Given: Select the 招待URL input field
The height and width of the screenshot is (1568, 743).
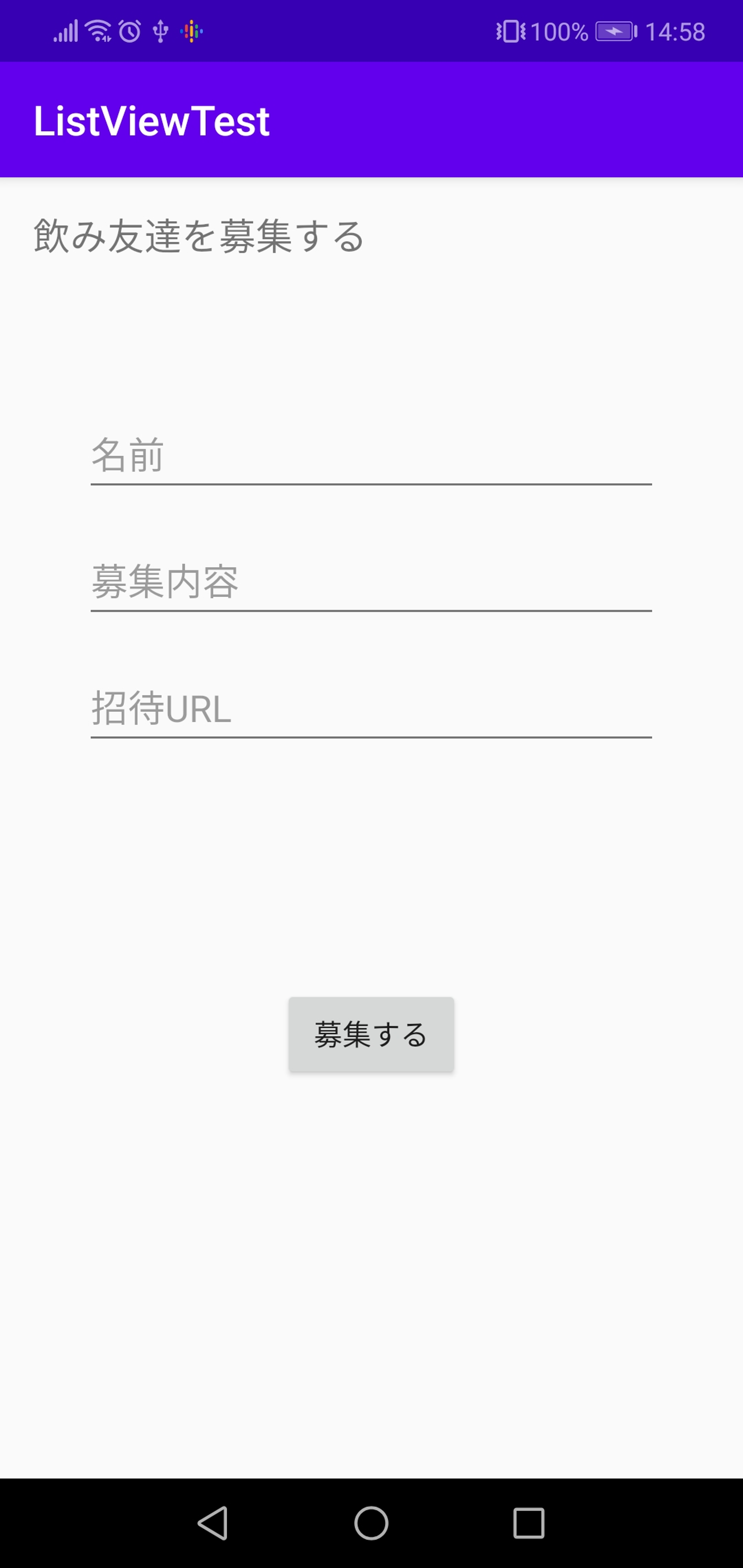Looking at the screenshot, I should pyautogui.click(x=371, y=709).
